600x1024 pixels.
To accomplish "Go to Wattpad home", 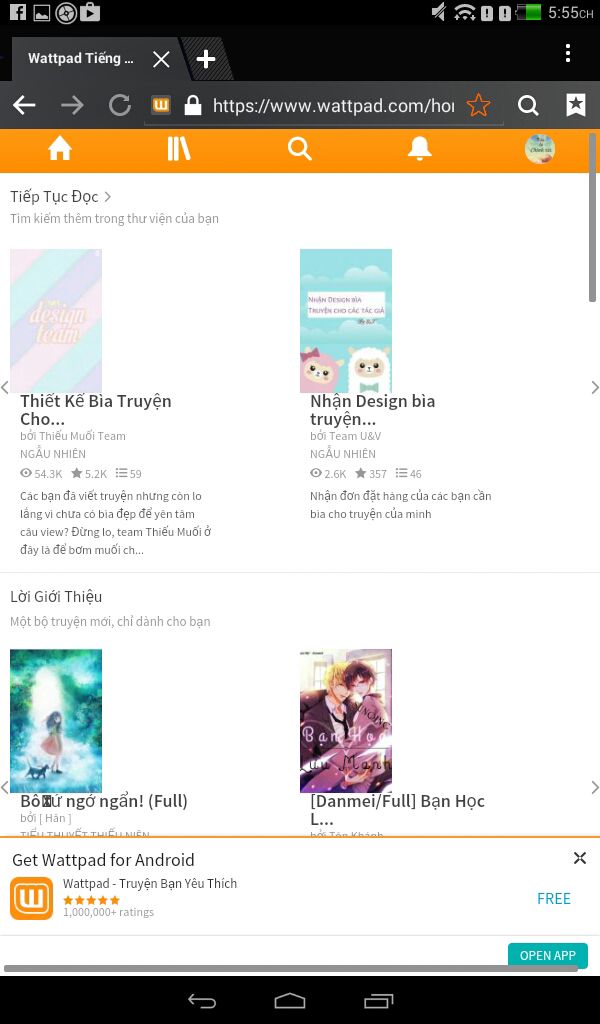I will [x=60, y=150].
